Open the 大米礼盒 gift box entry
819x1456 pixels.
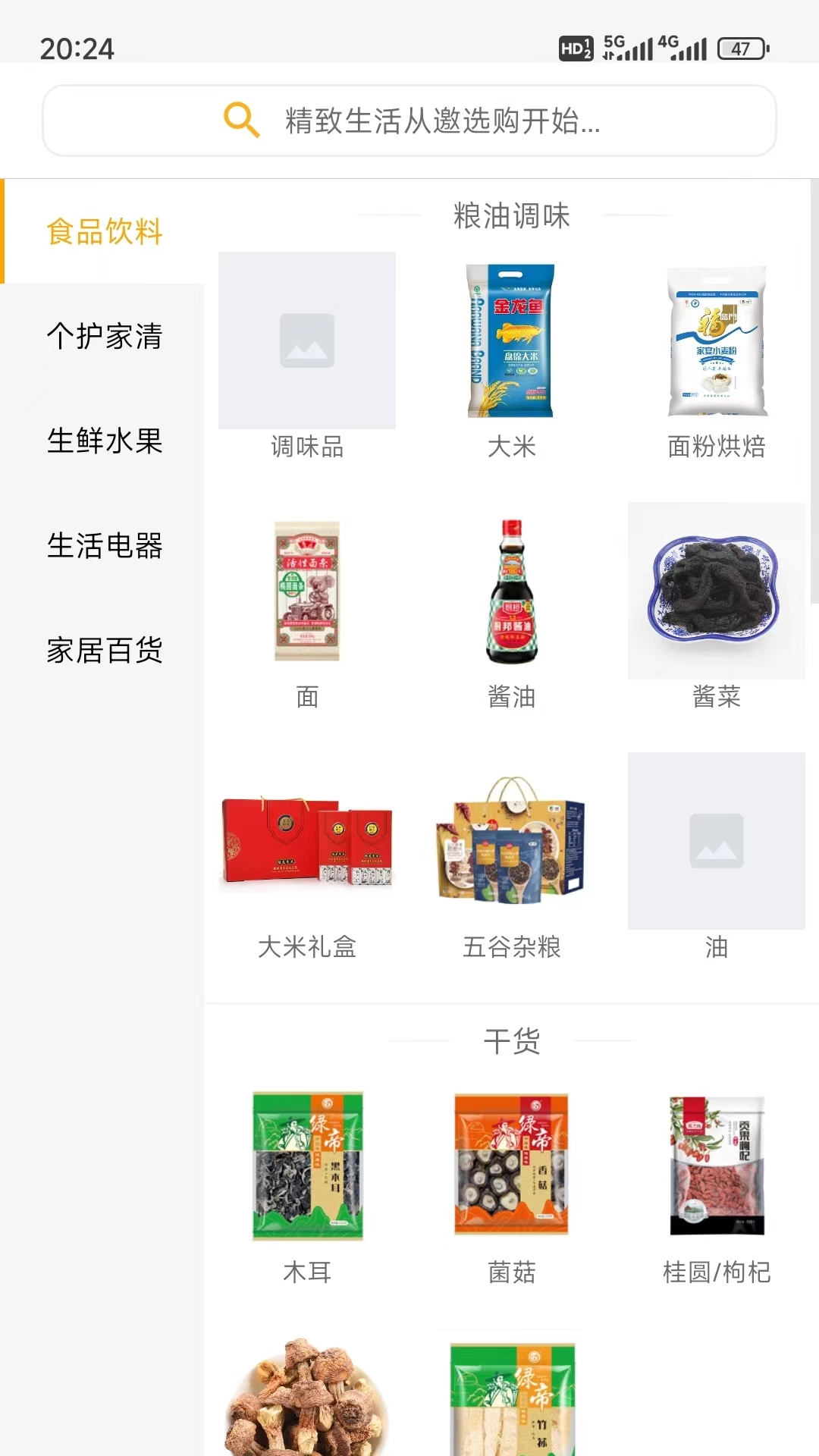click(x=306, y=839)
